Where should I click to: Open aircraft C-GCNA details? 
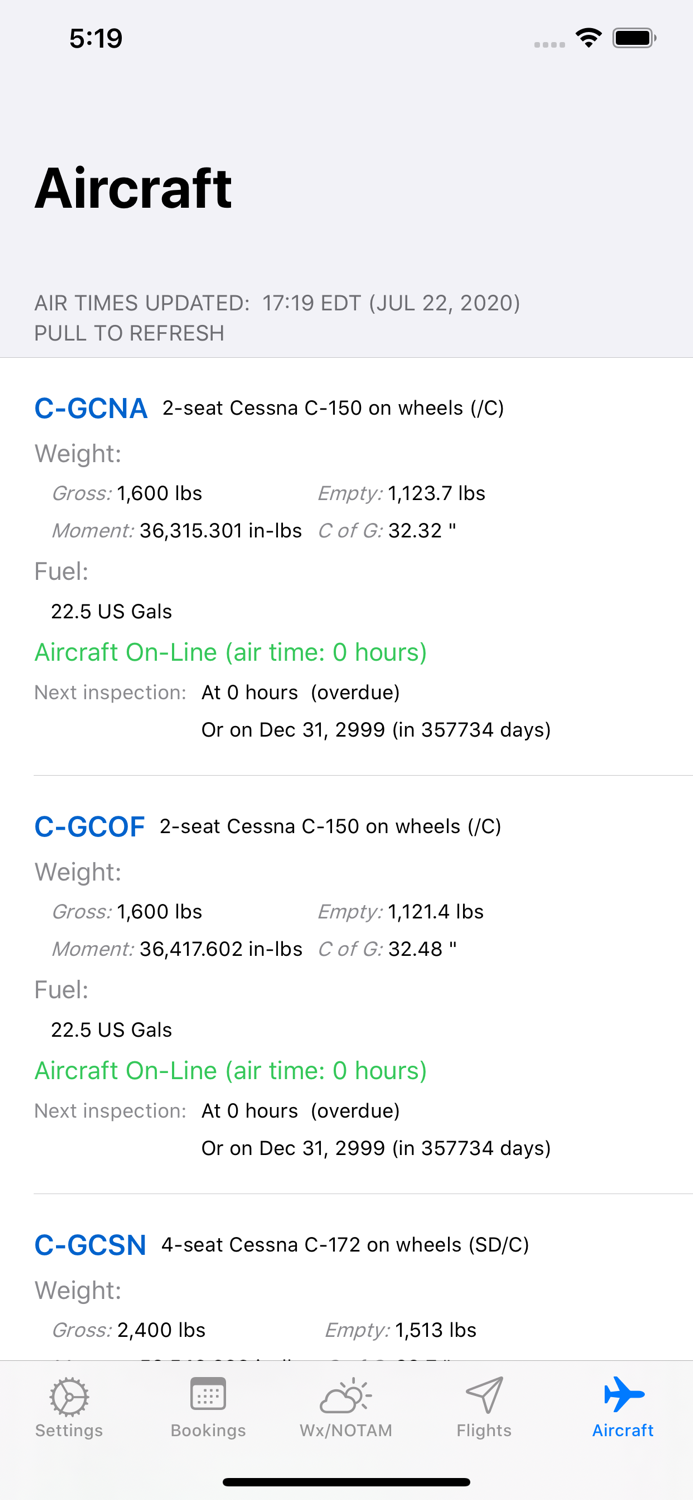click(346, 567)
